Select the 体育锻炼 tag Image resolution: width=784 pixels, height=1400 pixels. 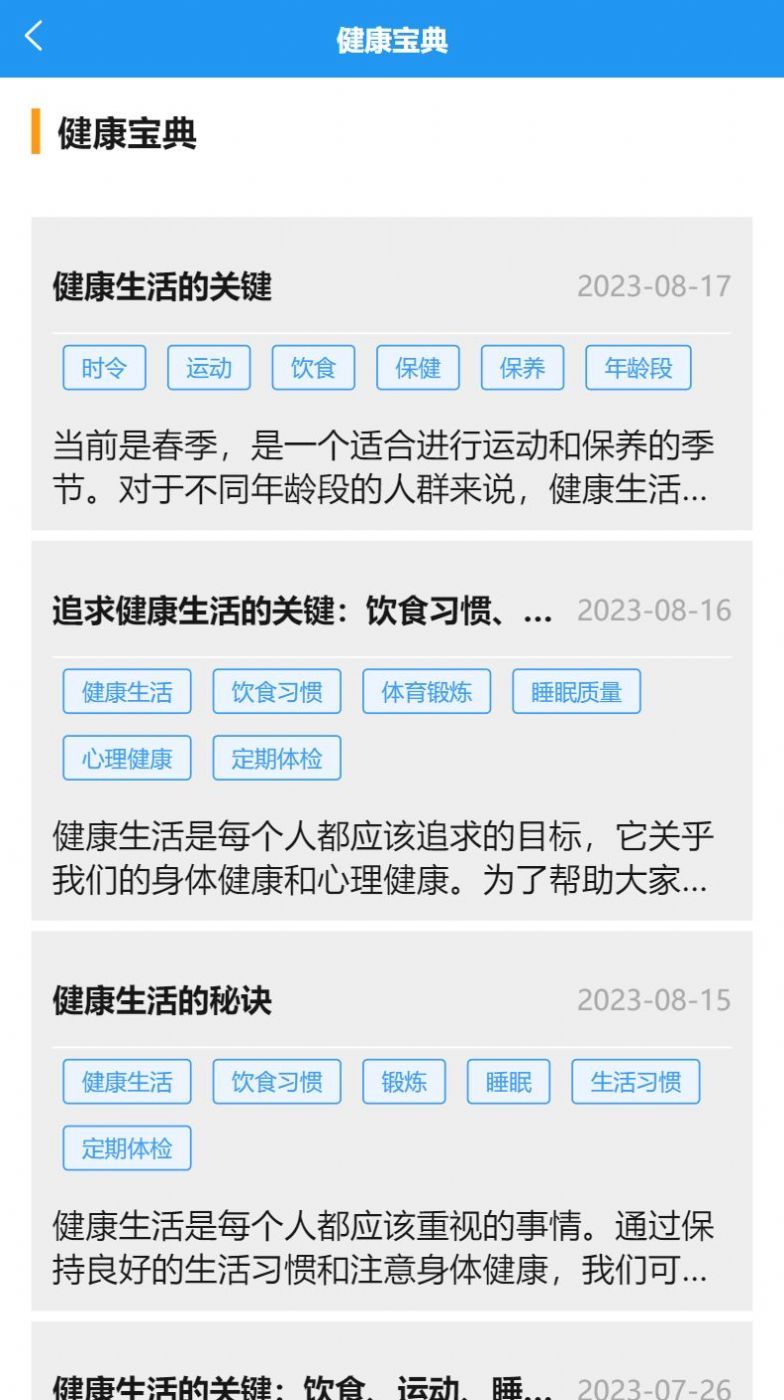(426, 691)
